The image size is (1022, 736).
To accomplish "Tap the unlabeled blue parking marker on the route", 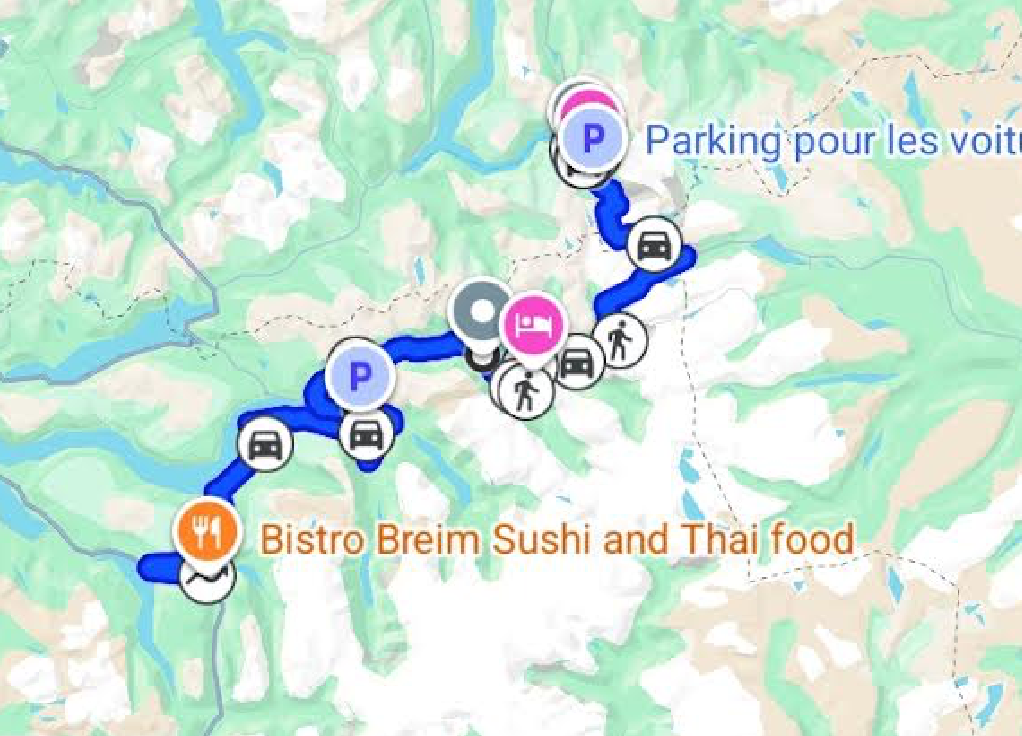I will click(359, 376).
